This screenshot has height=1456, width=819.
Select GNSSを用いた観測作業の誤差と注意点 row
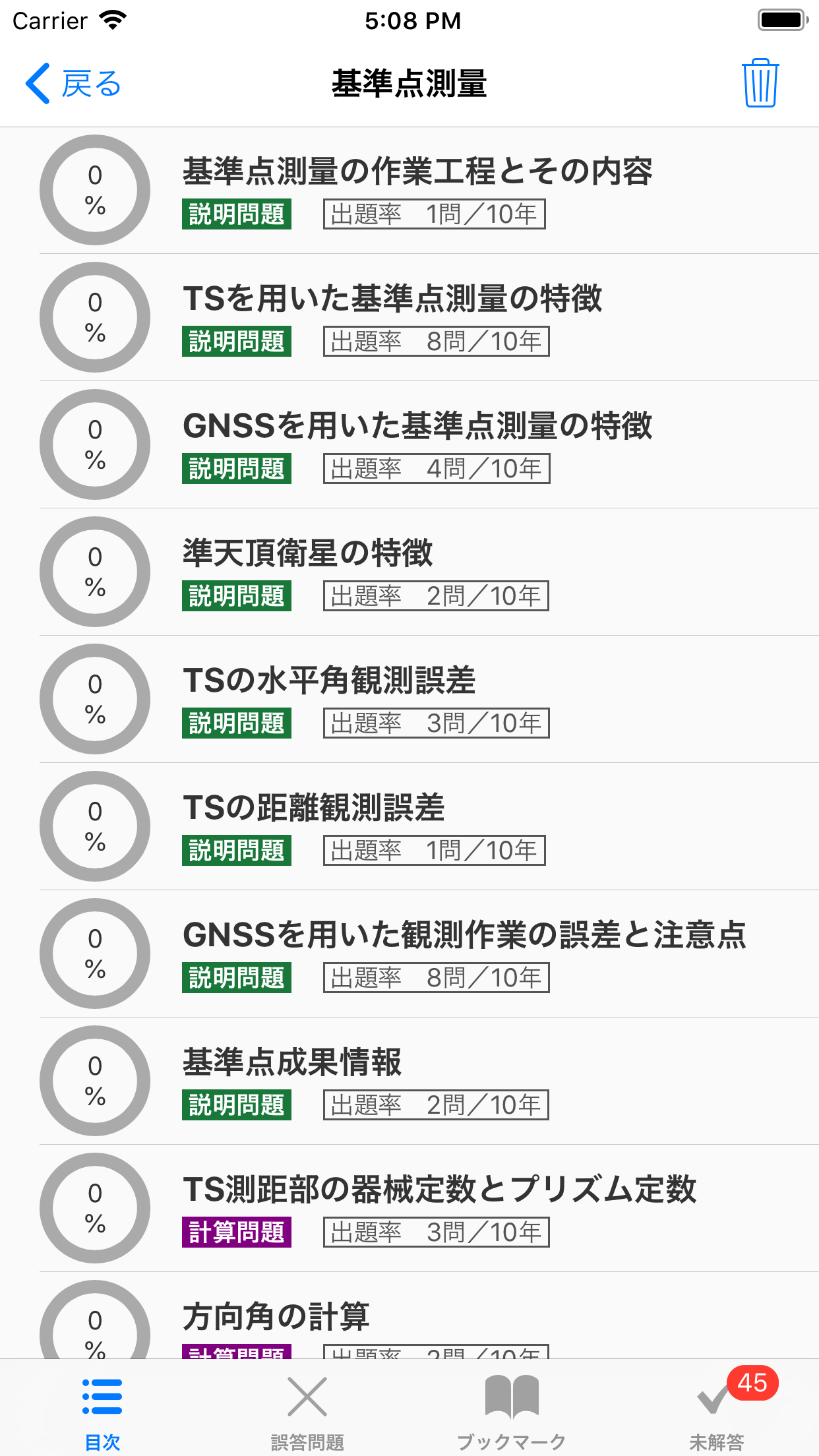coord(464,935)
